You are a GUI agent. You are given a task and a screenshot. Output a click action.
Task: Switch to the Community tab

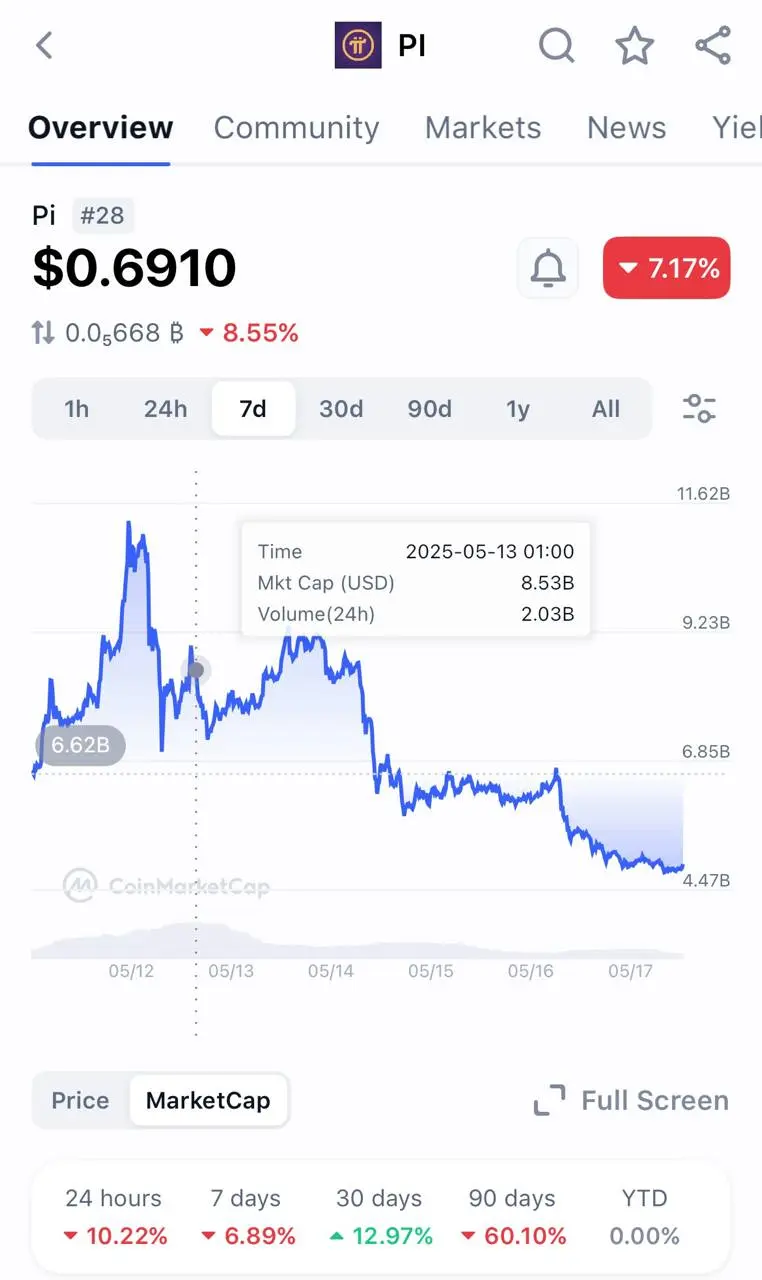296,128
